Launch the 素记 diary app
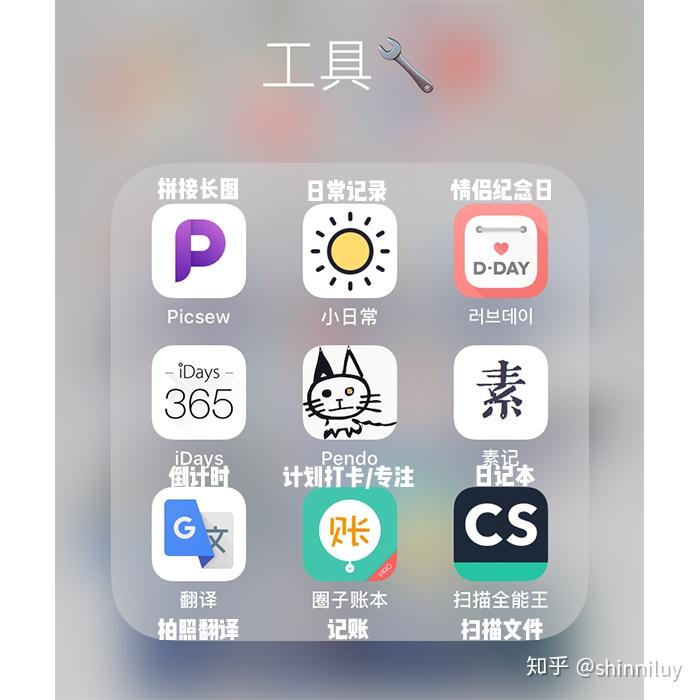 click(x=500, y=393)
